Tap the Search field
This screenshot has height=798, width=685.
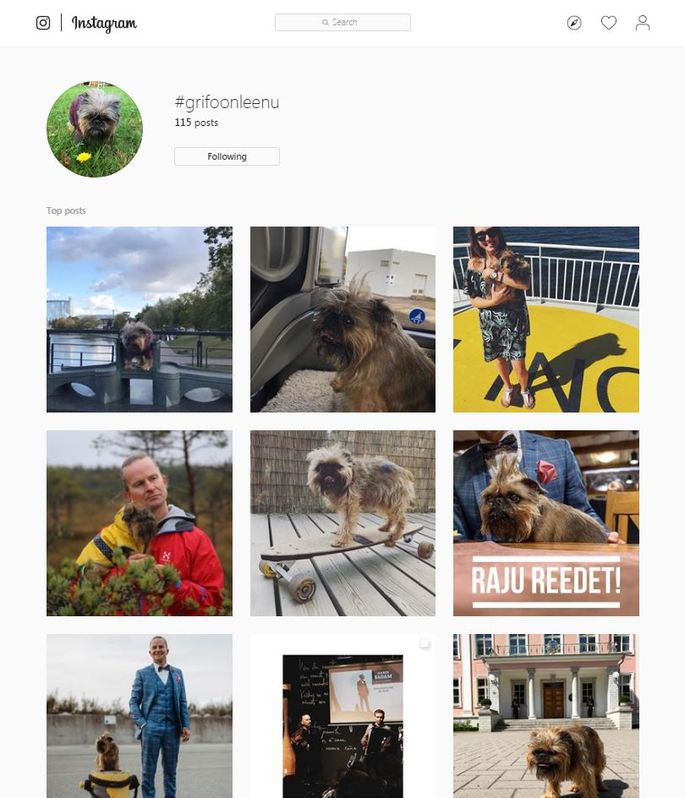(342, 22)
